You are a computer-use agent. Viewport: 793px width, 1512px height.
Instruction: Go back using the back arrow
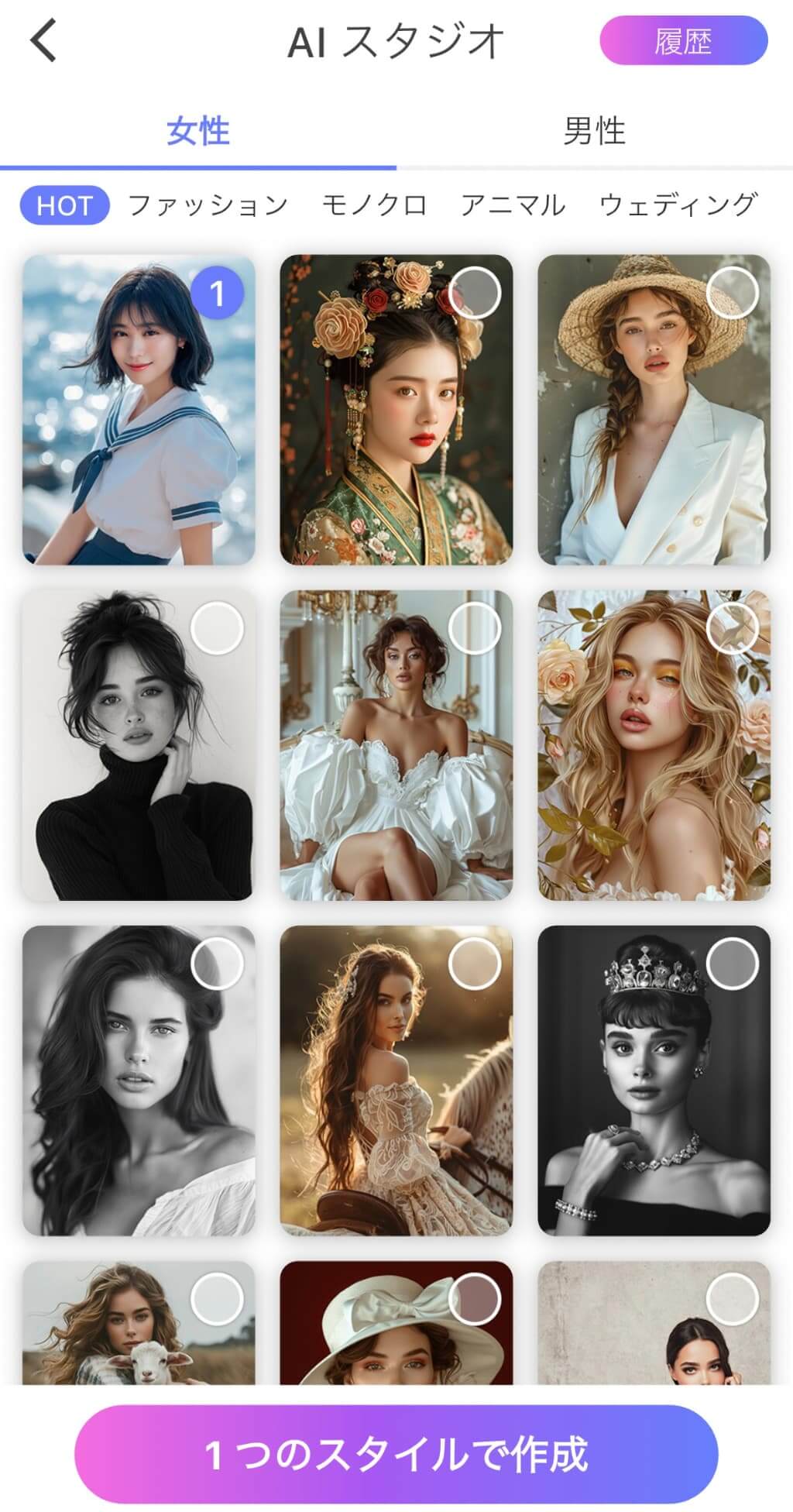tap(44, 41)
